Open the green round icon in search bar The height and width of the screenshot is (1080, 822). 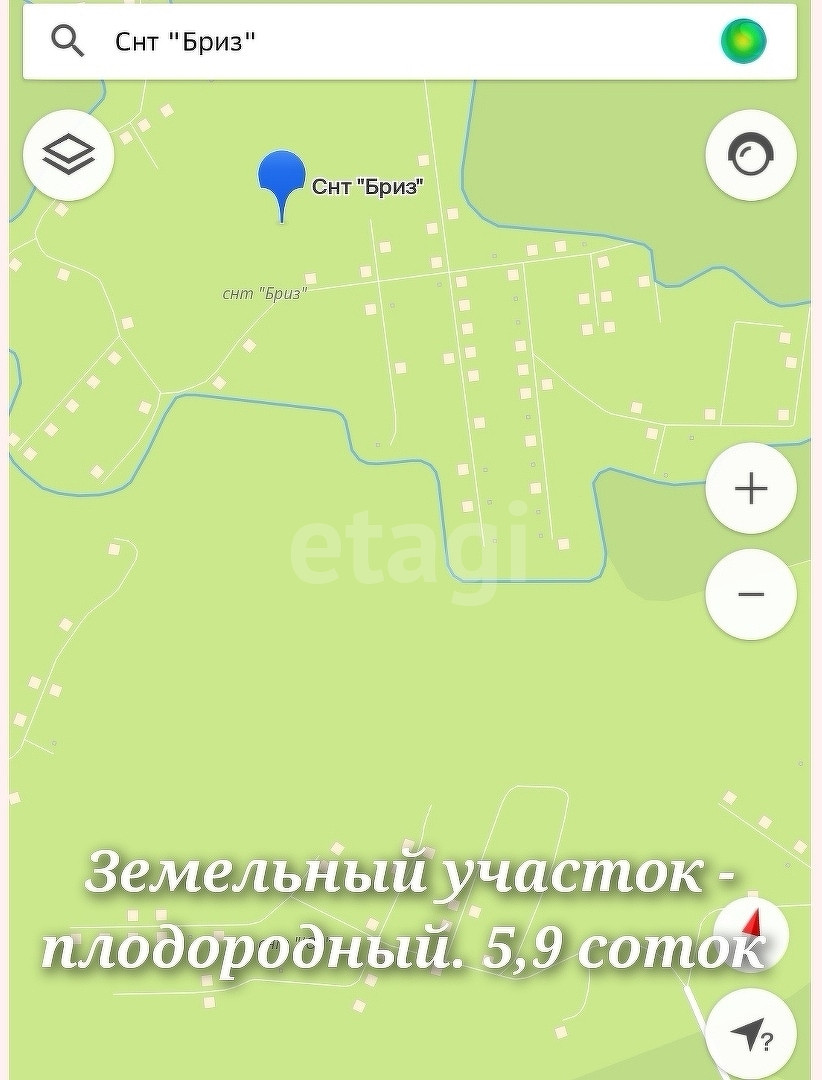tap(743, 41)
